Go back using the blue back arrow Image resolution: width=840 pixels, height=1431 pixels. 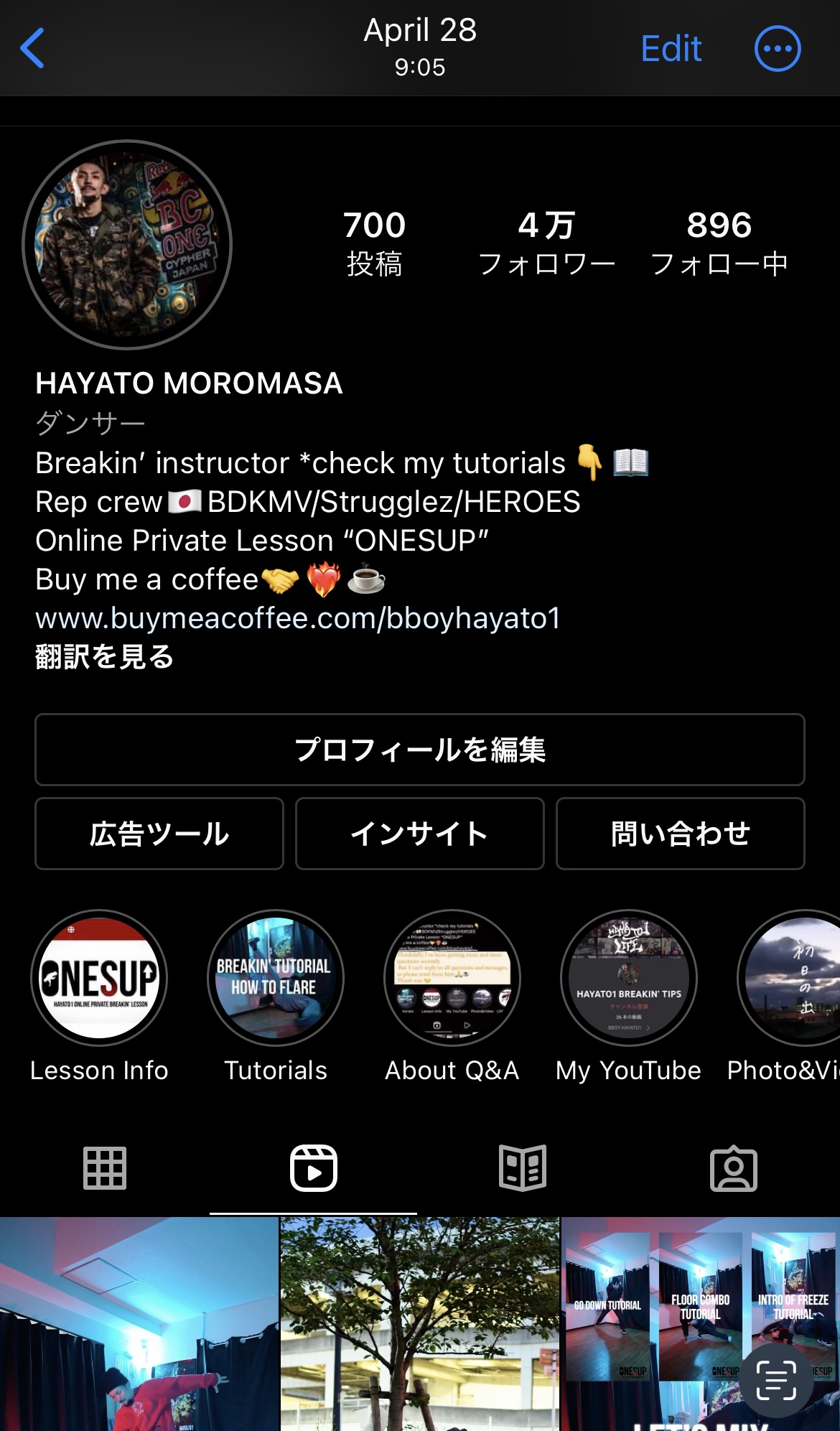(x=32, y=48)
